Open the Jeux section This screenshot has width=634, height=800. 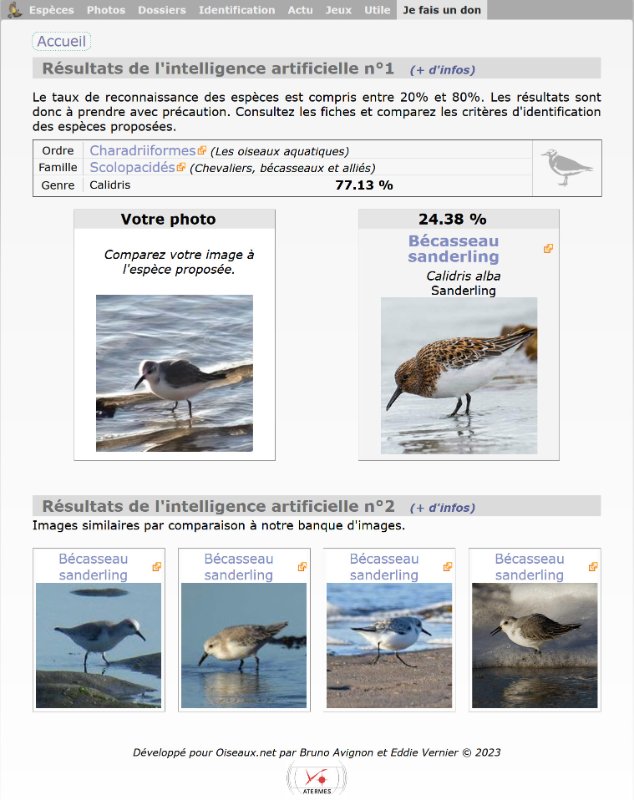pyautogui.click(x=338, y=10)
